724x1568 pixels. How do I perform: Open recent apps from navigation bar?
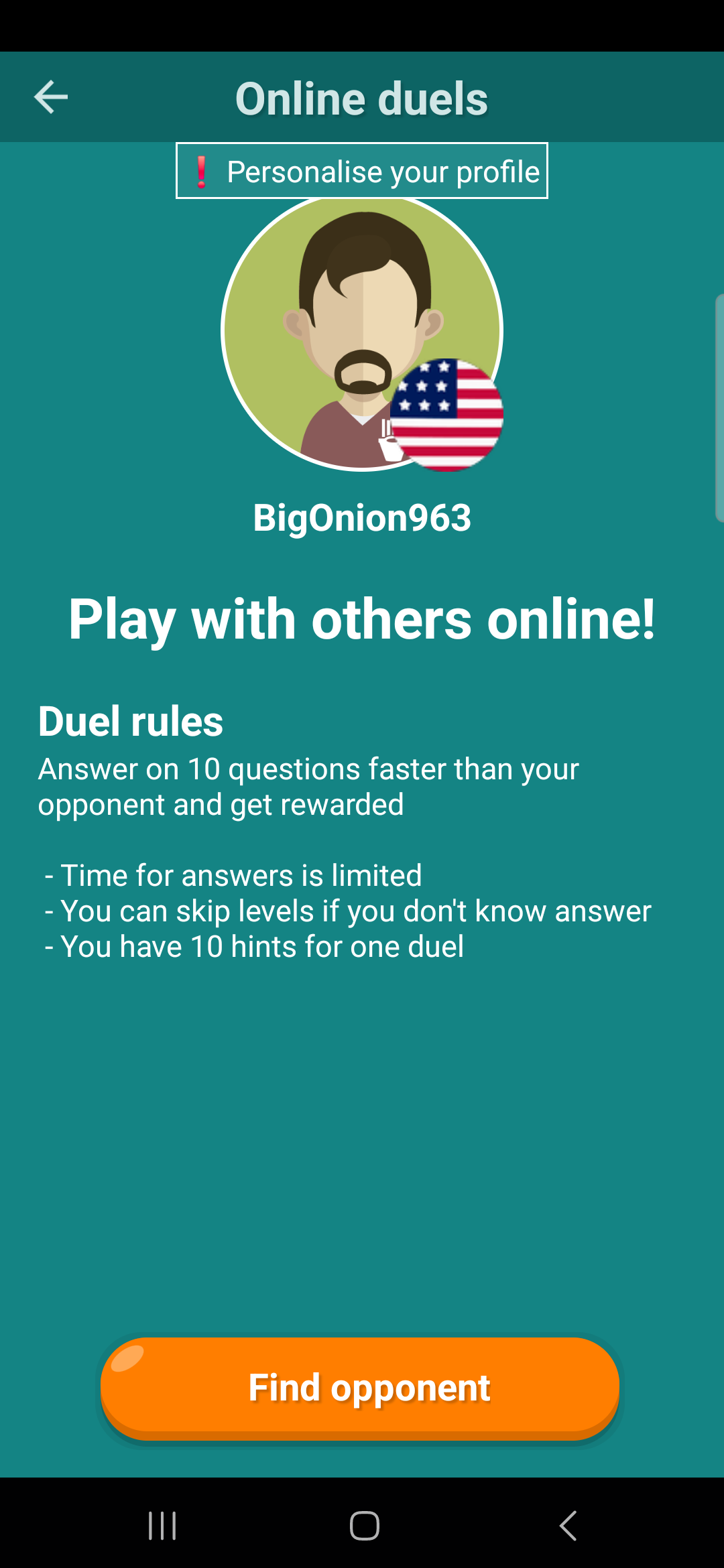[x=162, y=1526]
